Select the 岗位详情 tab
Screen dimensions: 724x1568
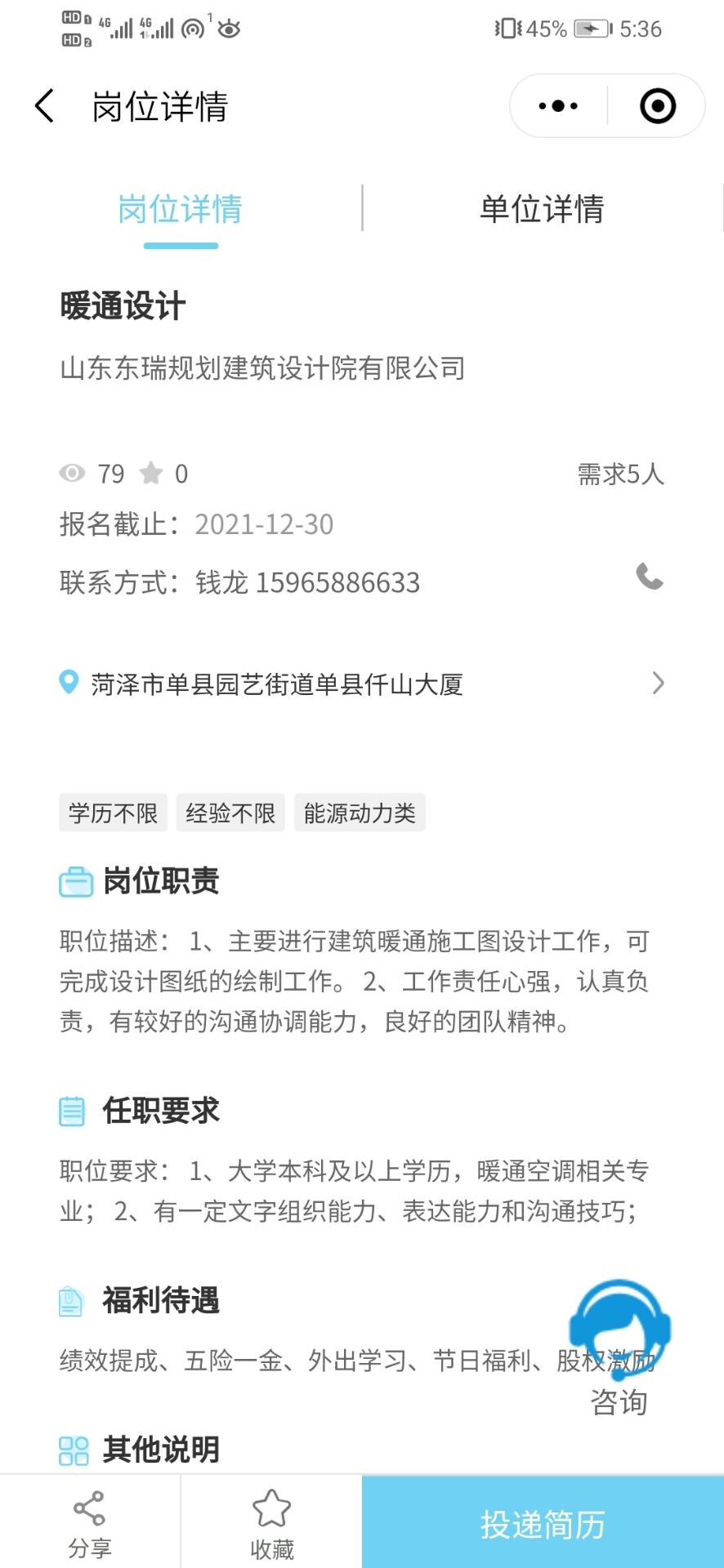[x=181, y=209]
